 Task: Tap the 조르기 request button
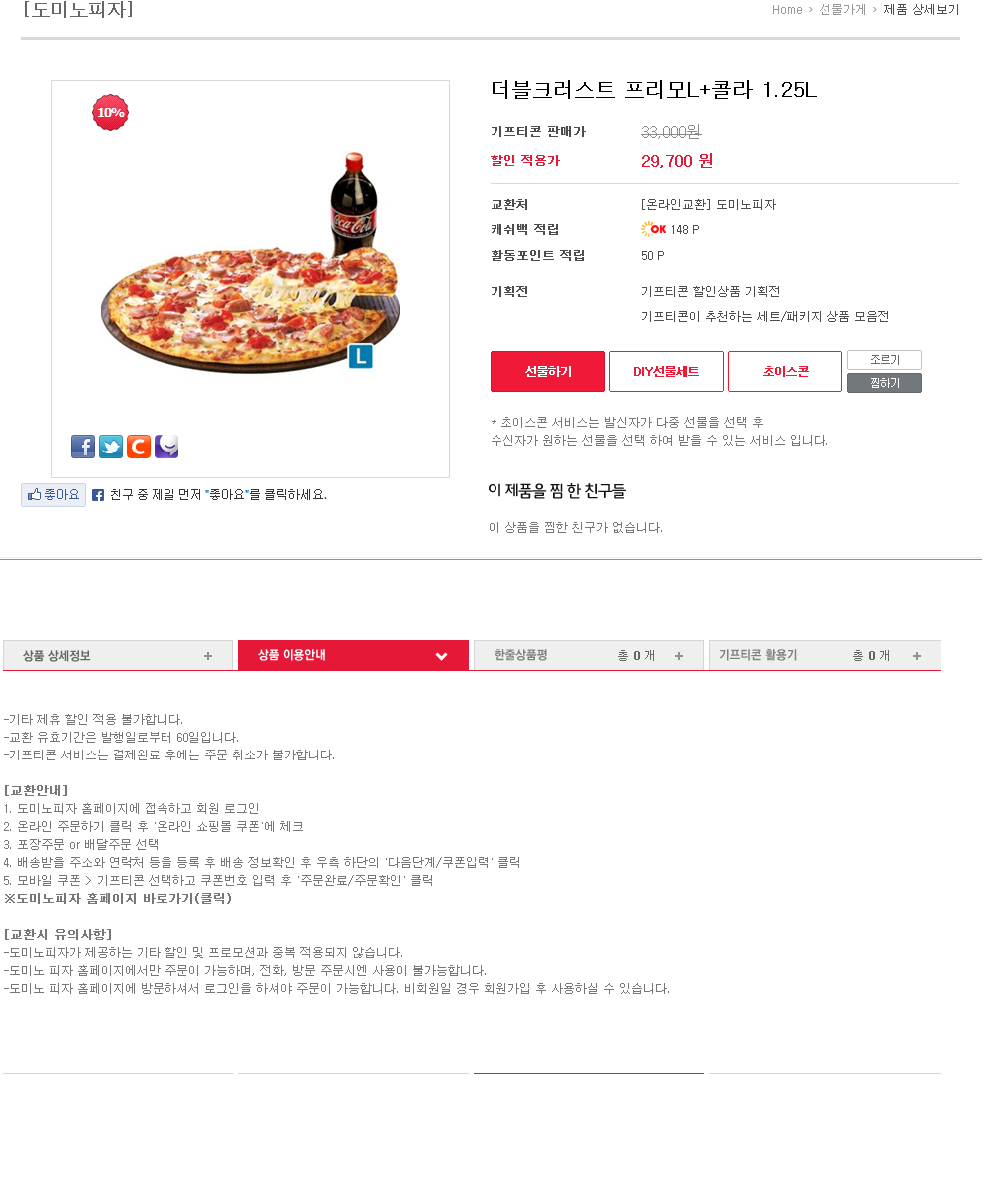884,360
